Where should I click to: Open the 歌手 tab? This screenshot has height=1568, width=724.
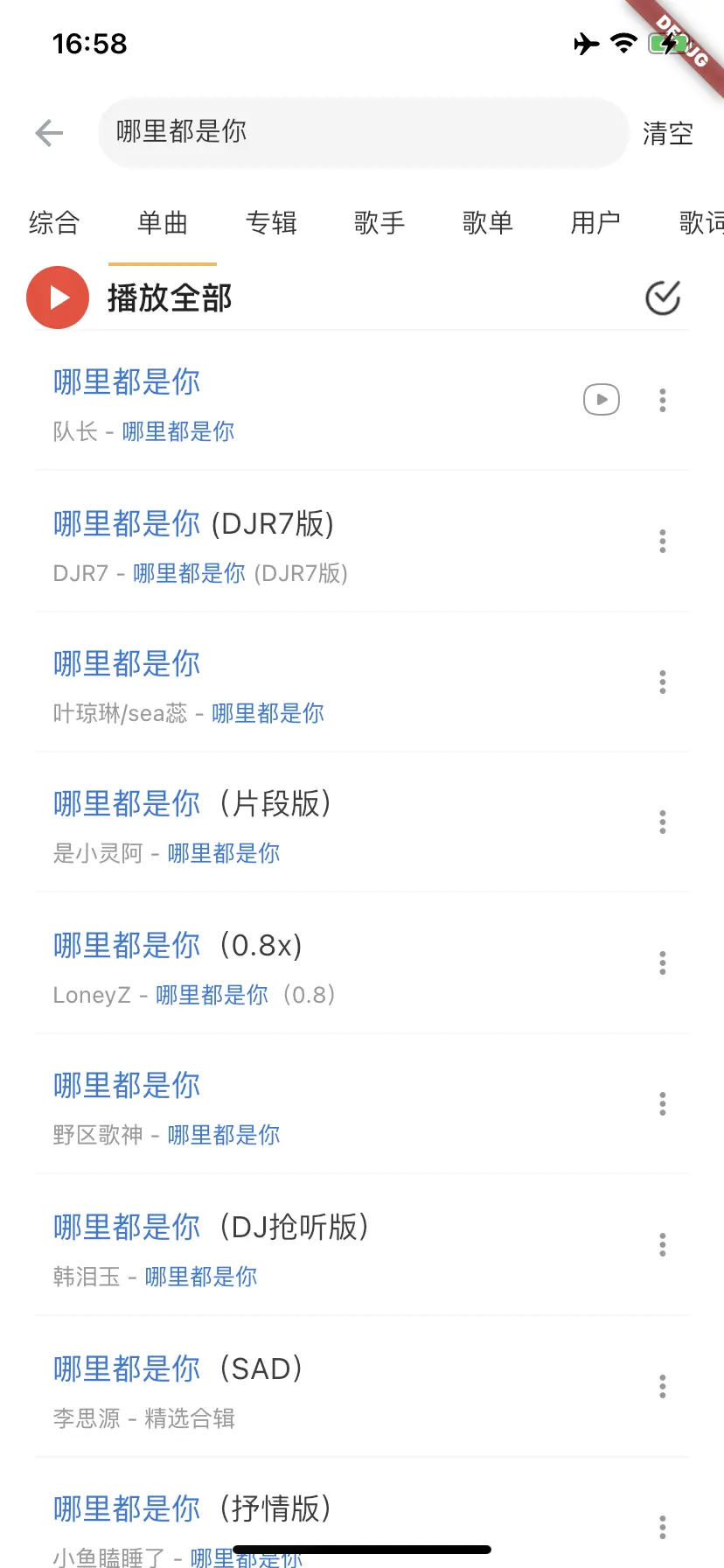[379, 223]
